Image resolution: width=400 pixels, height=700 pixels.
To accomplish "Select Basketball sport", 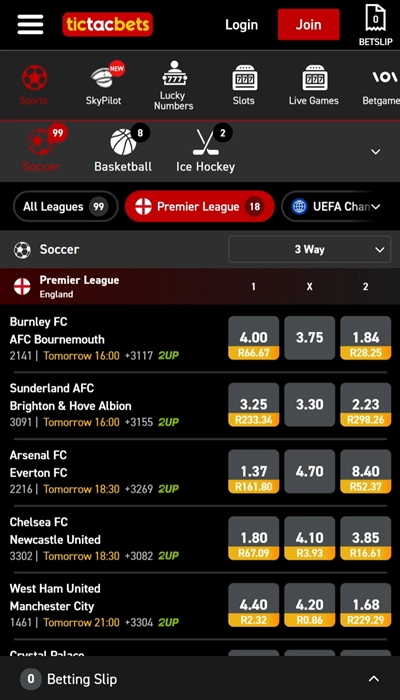I will (123, 149).
